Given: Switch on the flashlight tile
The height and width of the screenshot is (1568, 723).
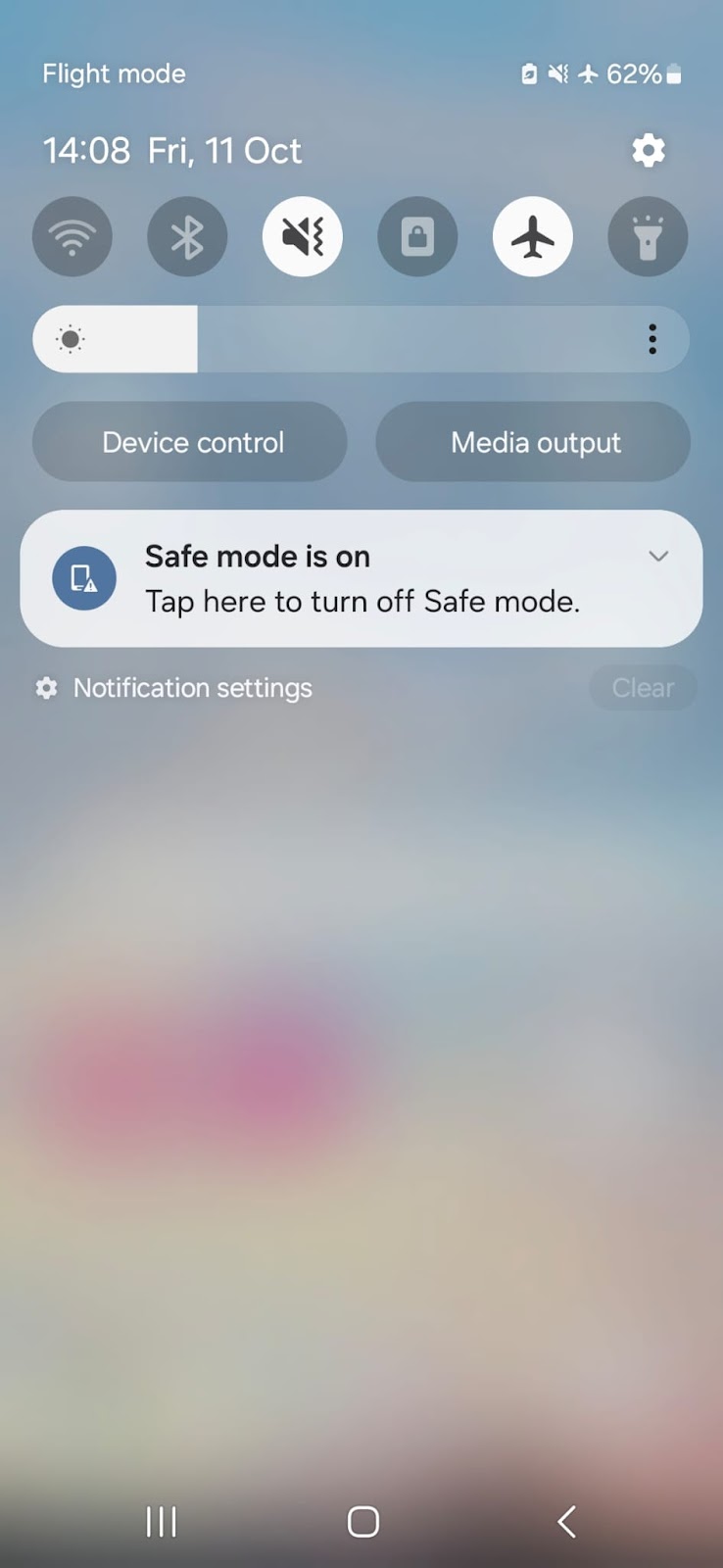Looking at the screenshot, I should coord(648,236).
